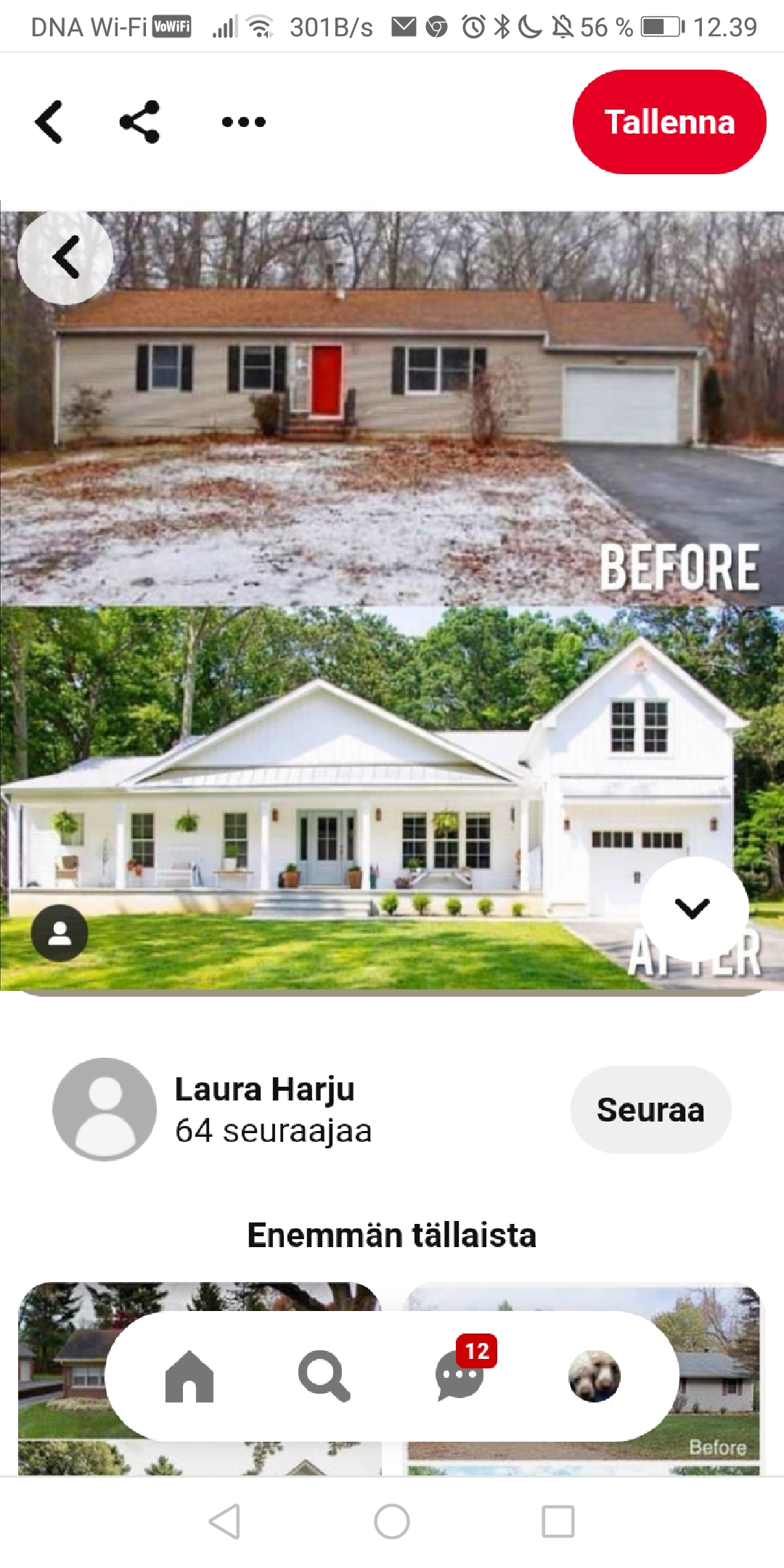784x1568 pixels.
Task: Go back using the top-left arrow
Action: [x=49, y=122]
